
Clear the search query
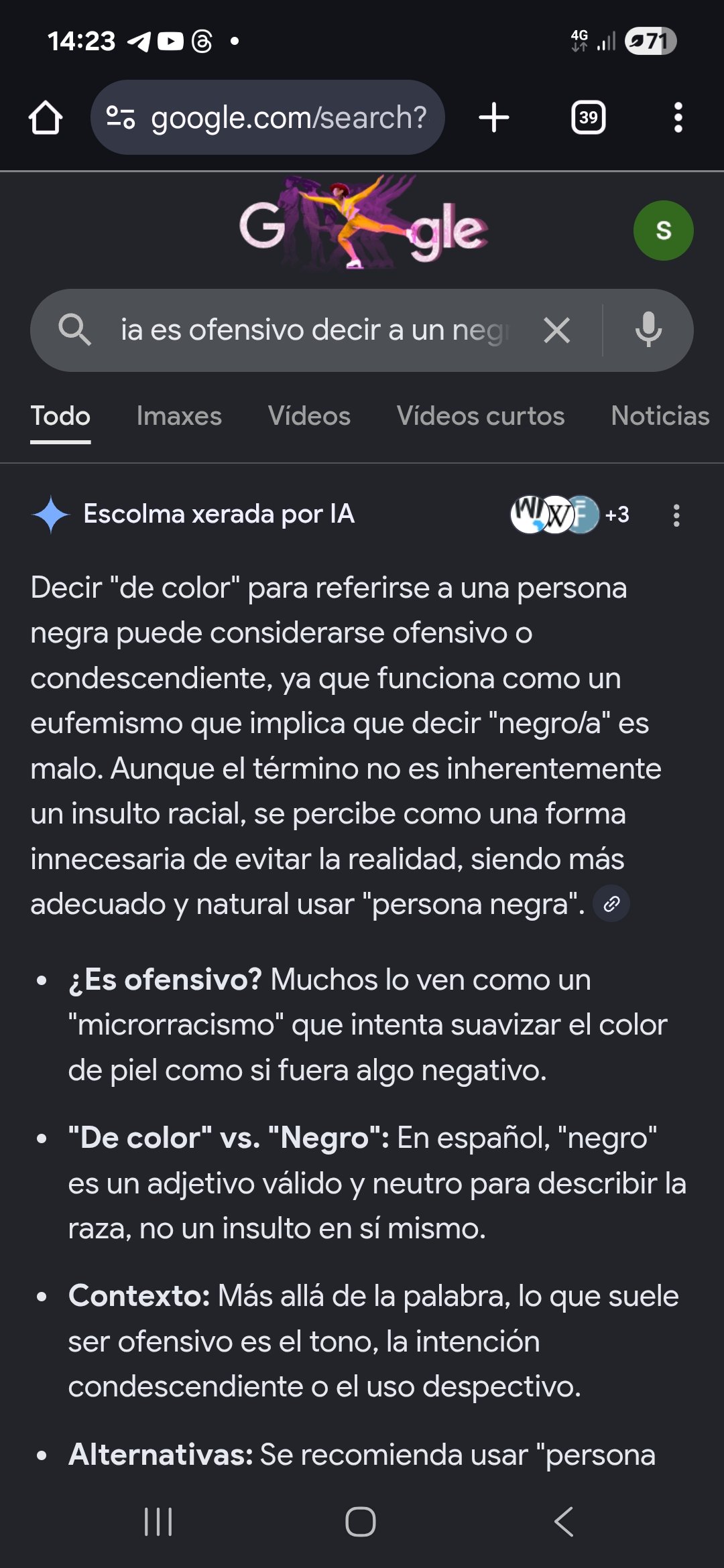click(x=556, y=330)
